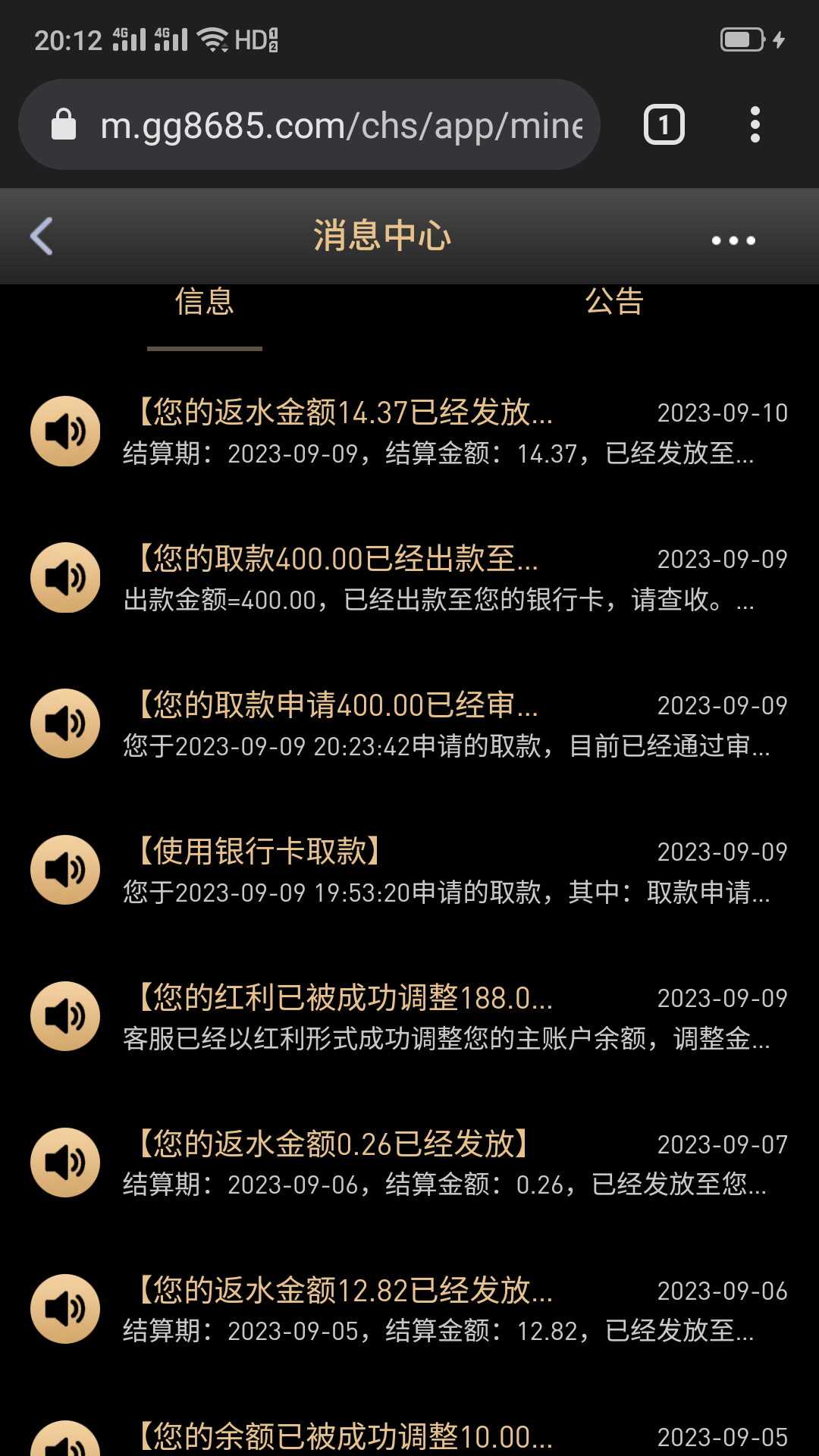Image resolution: width=819 pixels, height=1456 pixels.
Task: Open the browser overflow menu
Action: [x=755, y=125]
